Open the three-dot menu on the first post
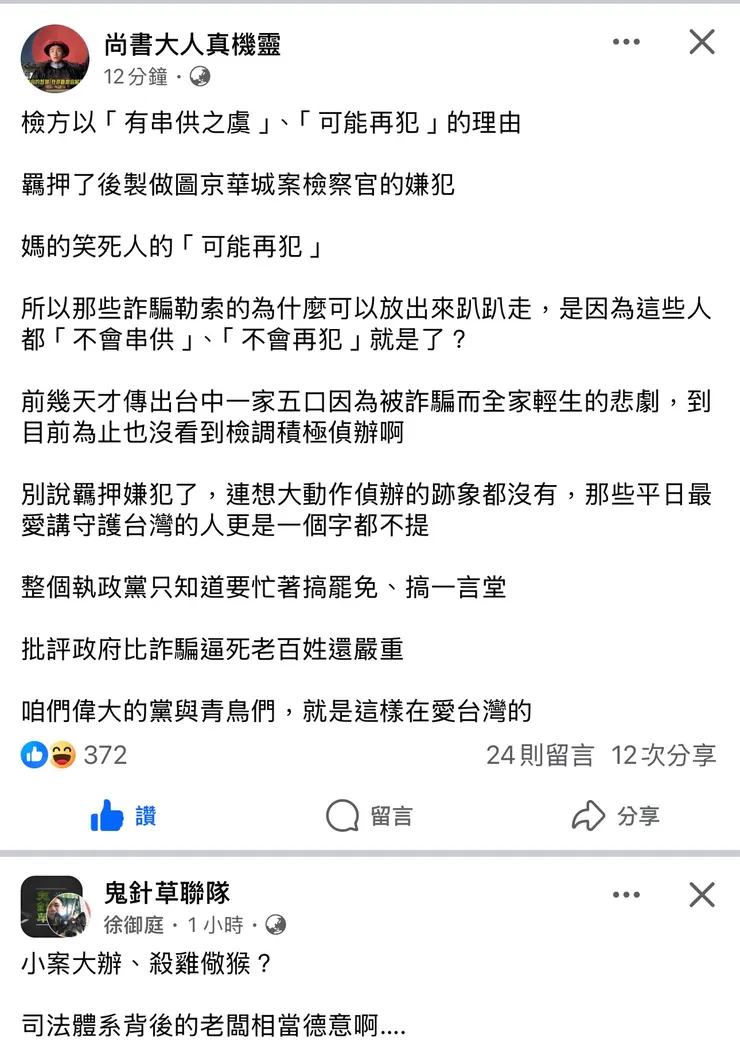This screenshot has width=740, height=1047. (x=626, y=42)
